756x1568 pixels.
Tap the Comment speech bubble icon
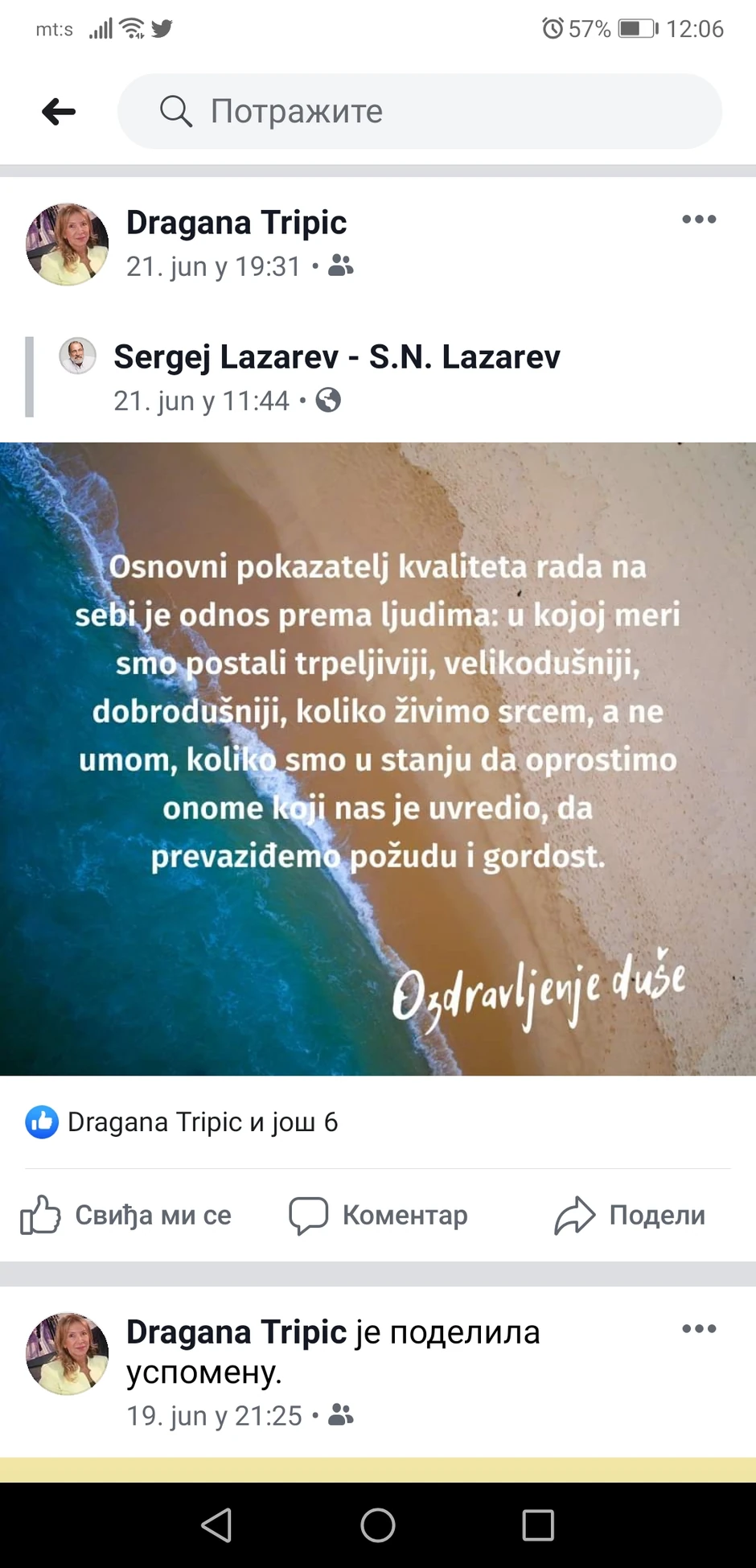click(x=309, y=1215)
